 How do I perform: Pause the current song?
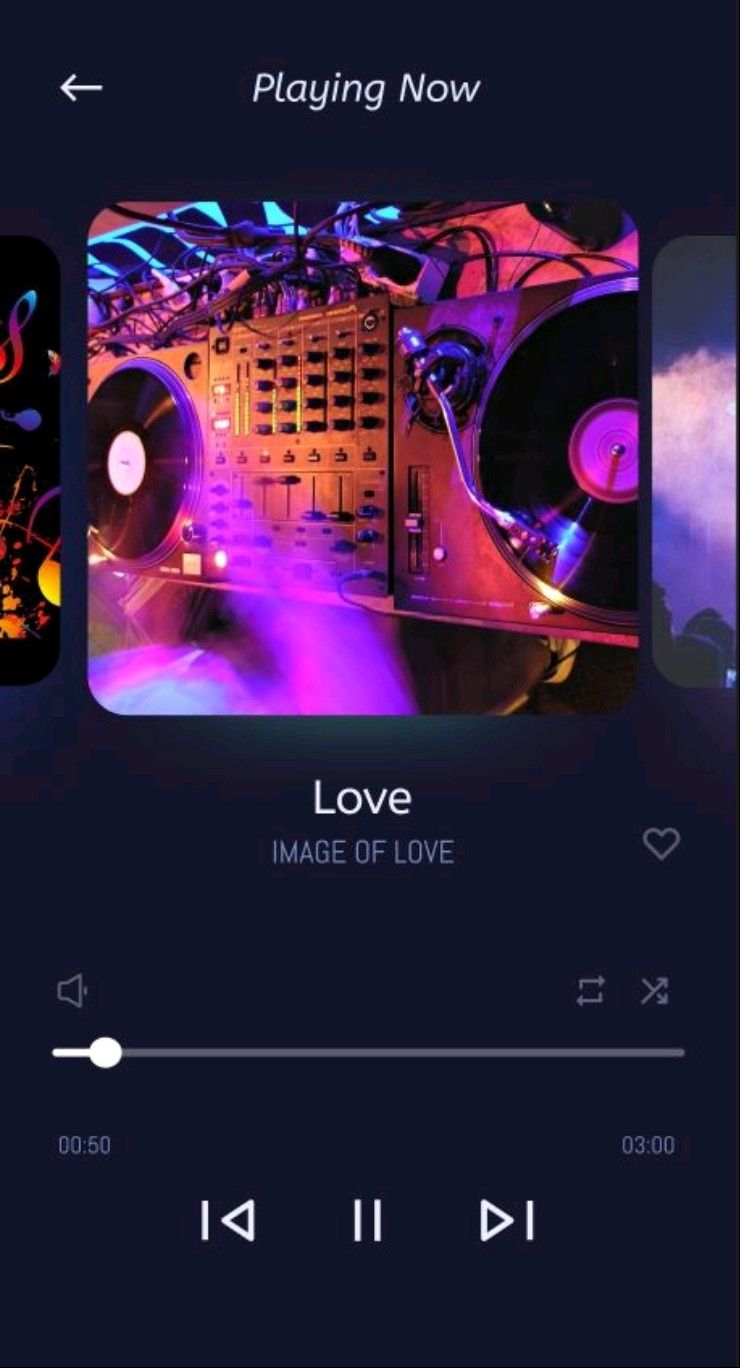(x=367, y=1221)
